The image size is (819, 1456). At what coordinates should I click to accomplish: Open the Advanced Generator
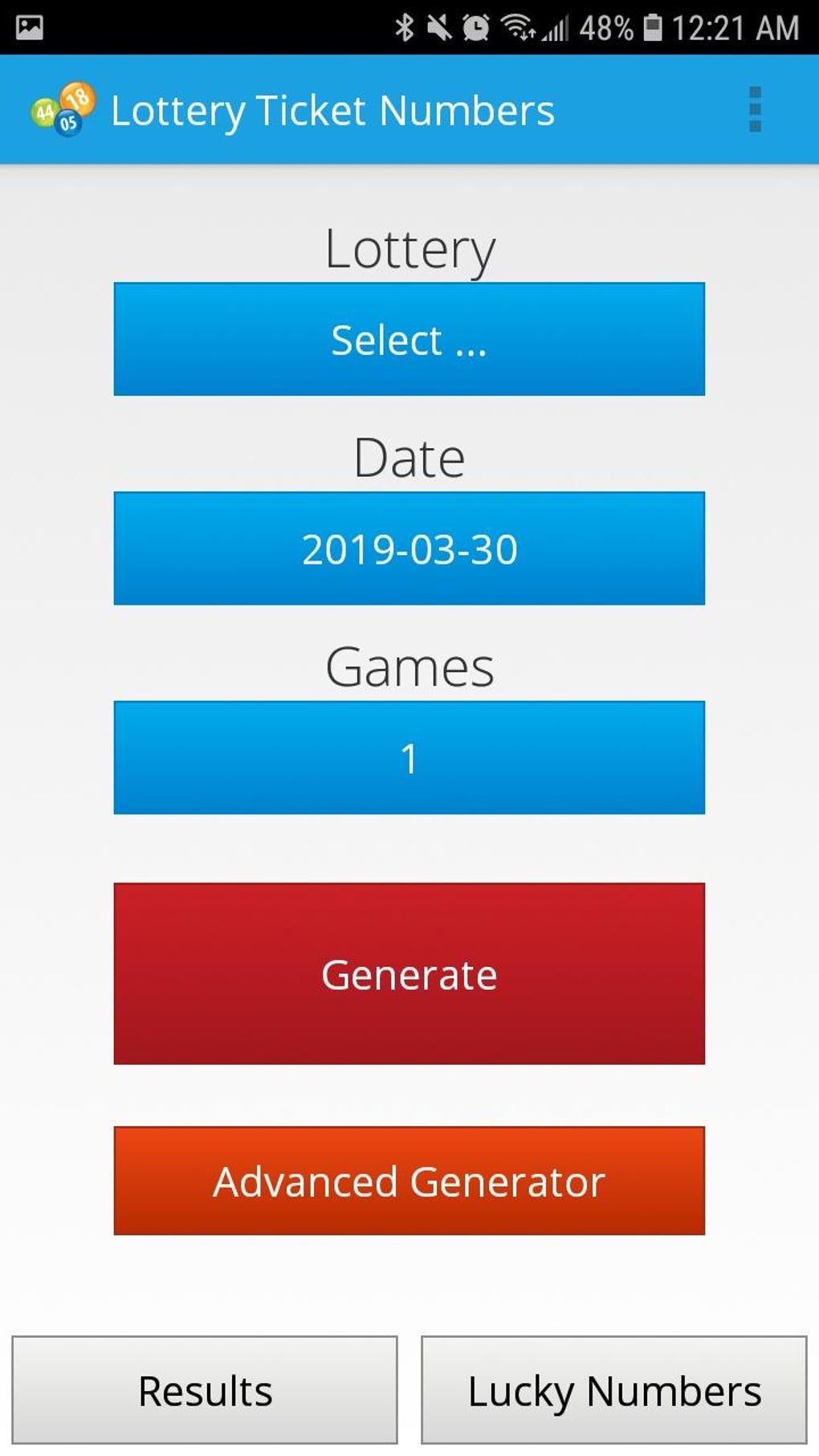[409, 1181]
